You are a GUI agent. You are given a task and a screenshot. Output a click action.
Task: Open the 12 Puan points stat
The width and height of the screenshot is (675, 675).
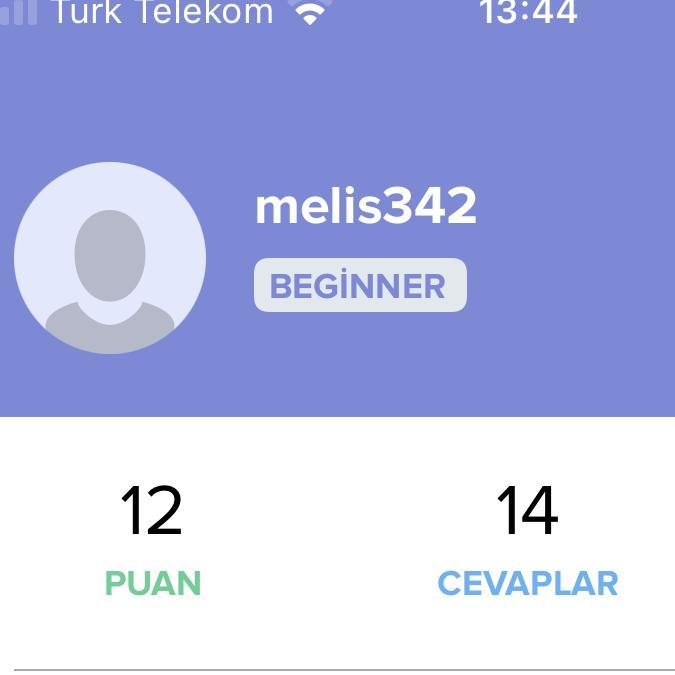pos(152,540)
